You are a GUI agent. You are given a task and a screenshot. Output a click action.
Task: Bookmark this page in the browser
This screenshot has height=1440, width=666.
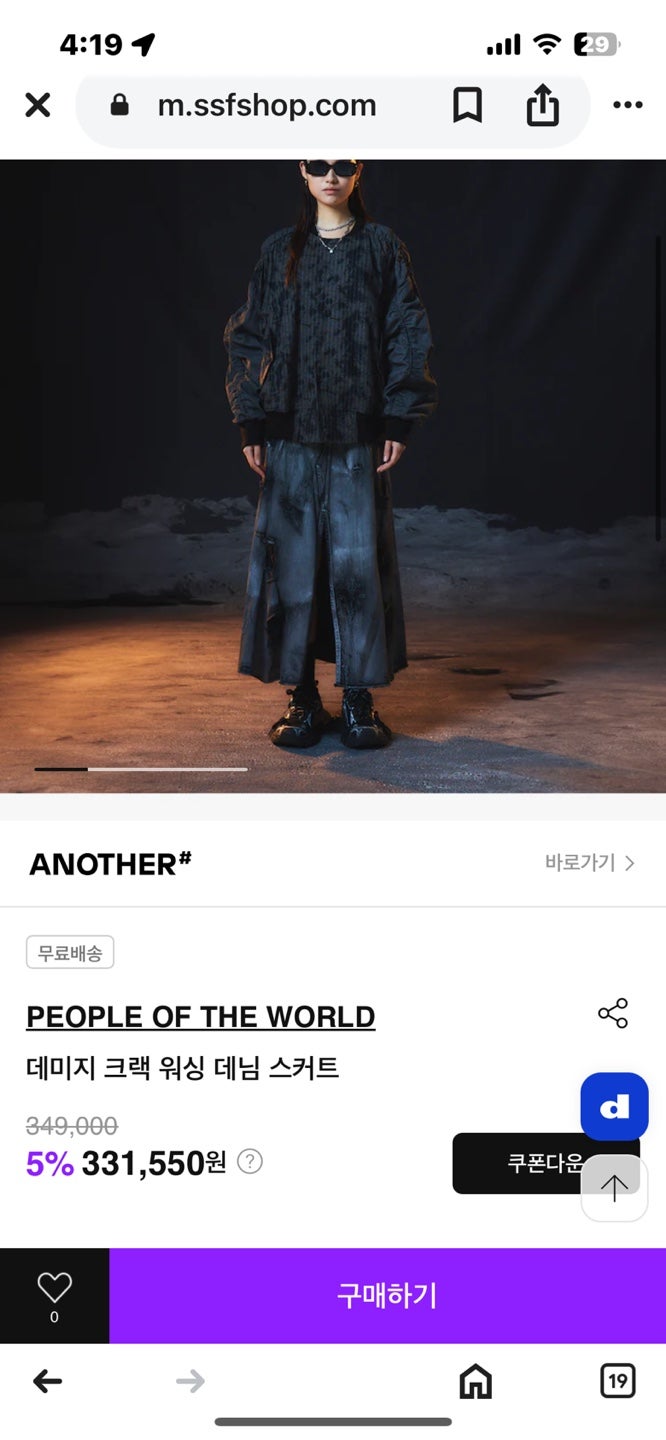[467, 105]
